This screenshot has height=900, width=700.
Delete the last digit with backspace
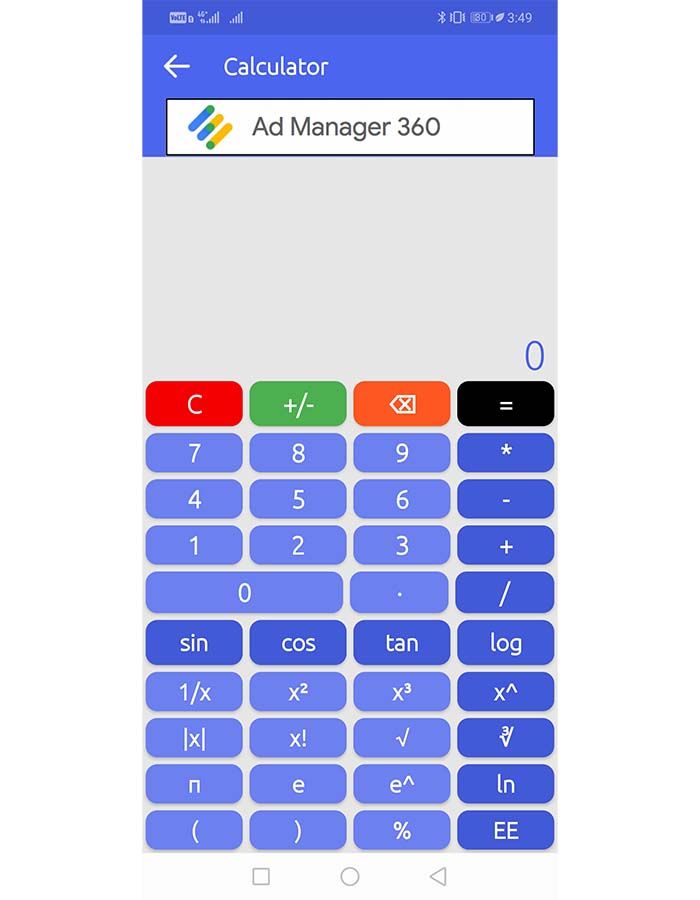click(402, 404)
